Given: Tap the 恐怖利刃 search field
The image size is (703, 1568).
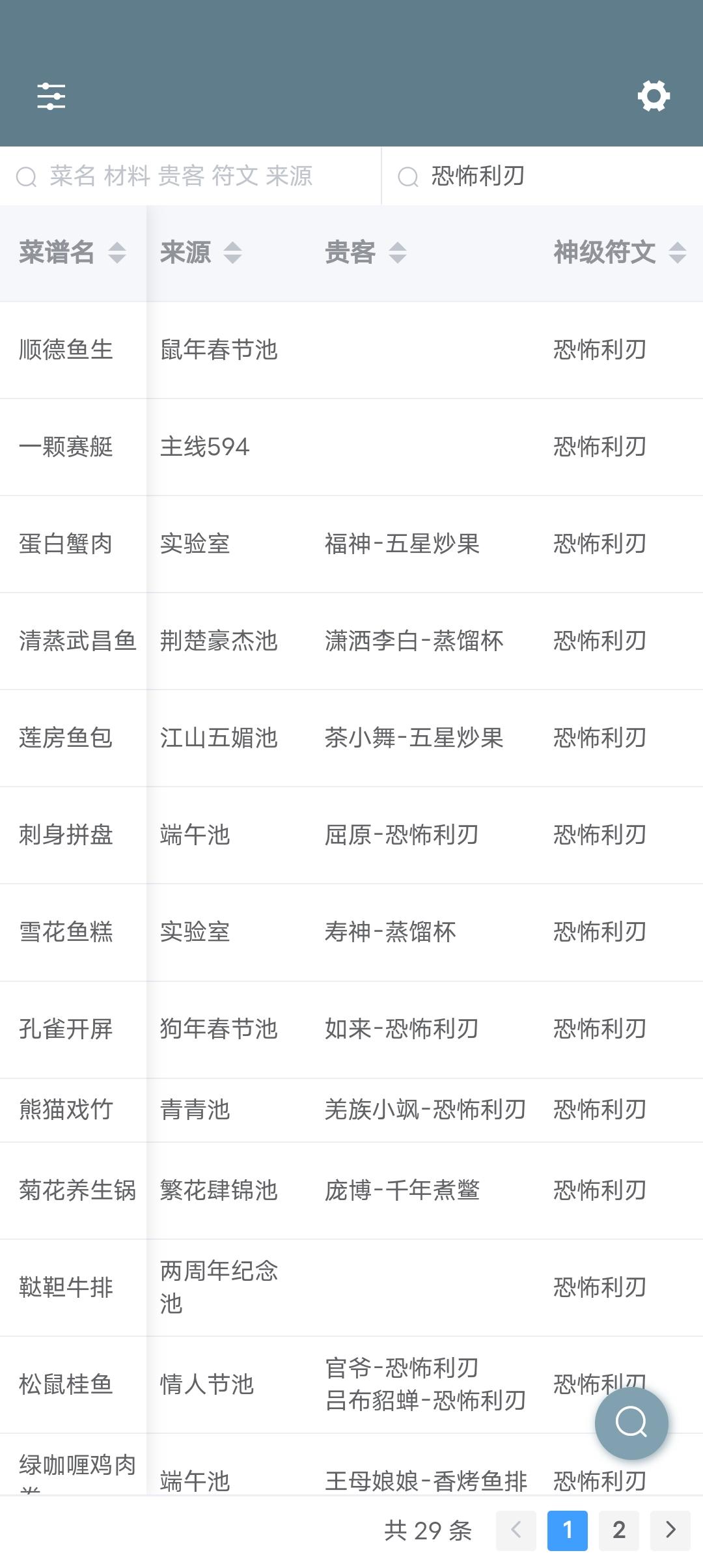Looking at the screenshot, I should [x=542, y=176].
